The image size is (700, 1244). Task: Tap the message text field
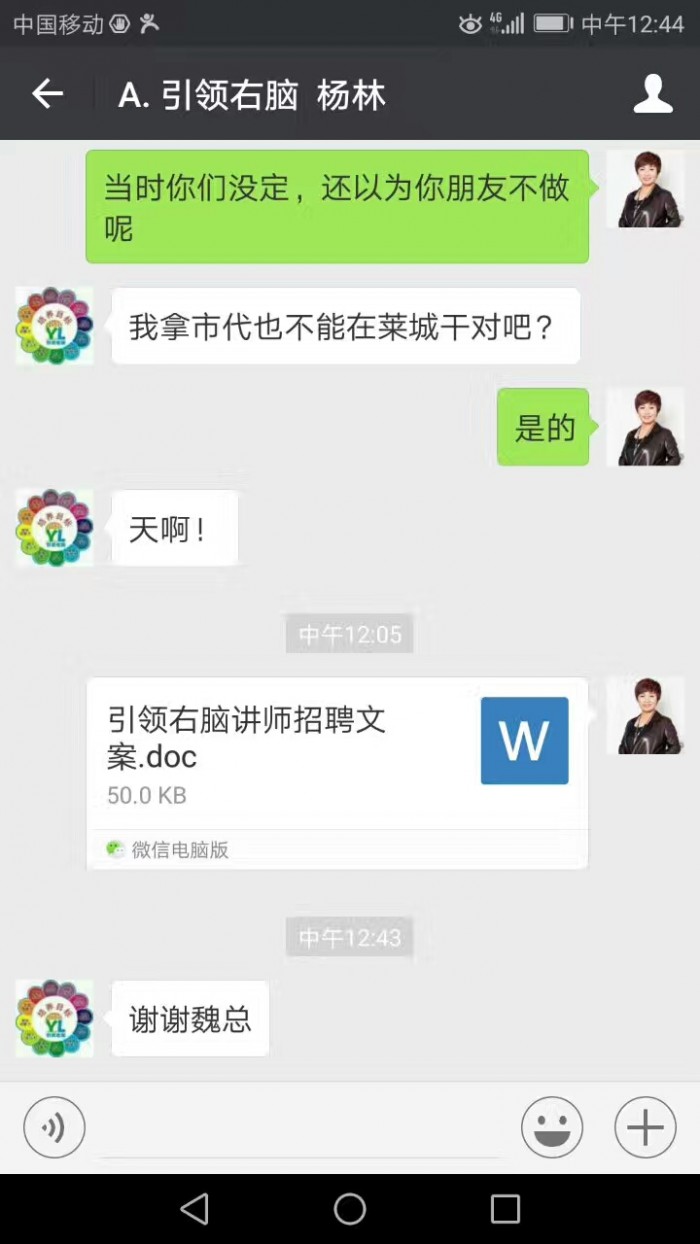point(300,1130)
